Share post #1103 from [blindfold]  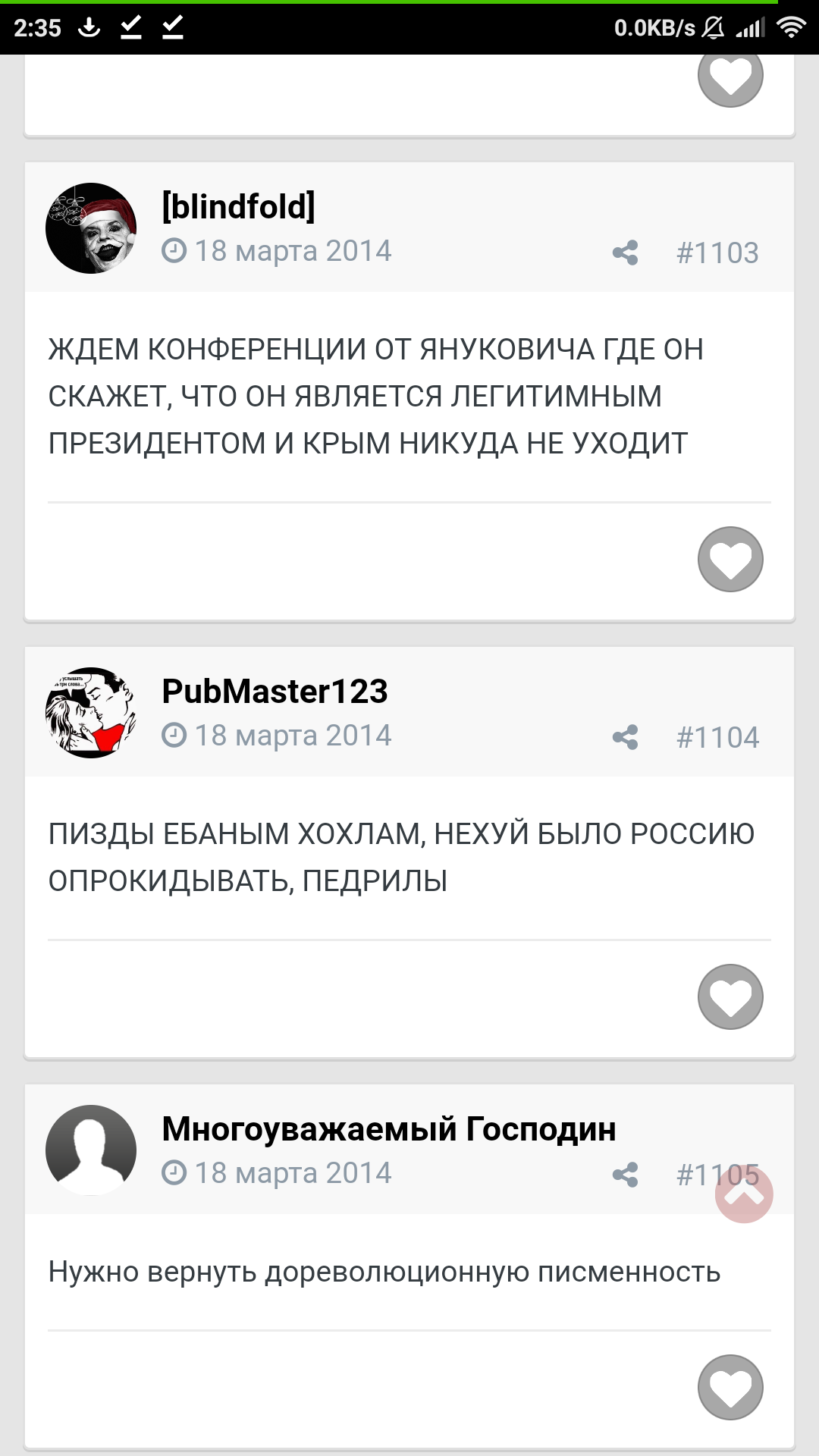(625, 253)
